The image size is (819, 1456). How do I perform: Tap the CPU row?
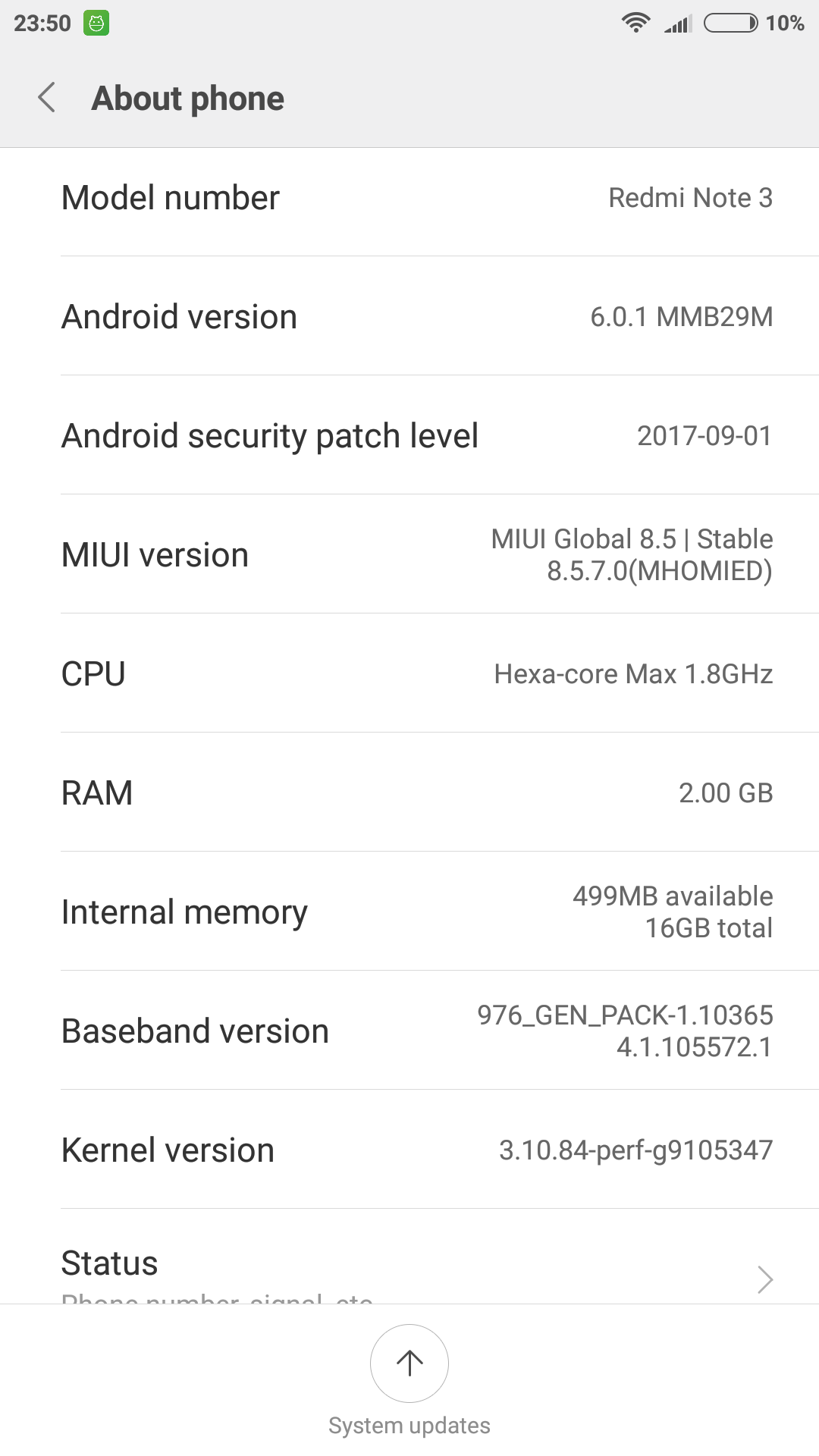(409, 673)
